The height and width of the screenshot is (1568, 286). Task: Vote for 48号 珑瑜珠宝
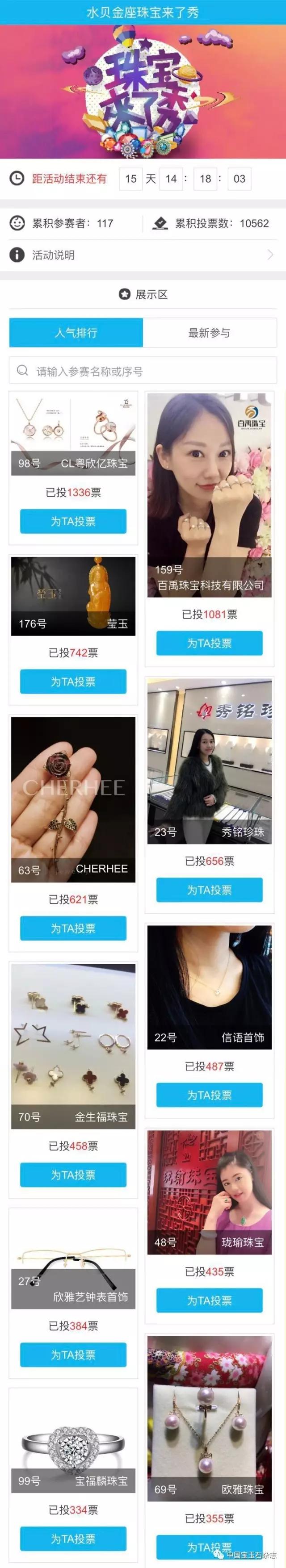[209, 1301]
